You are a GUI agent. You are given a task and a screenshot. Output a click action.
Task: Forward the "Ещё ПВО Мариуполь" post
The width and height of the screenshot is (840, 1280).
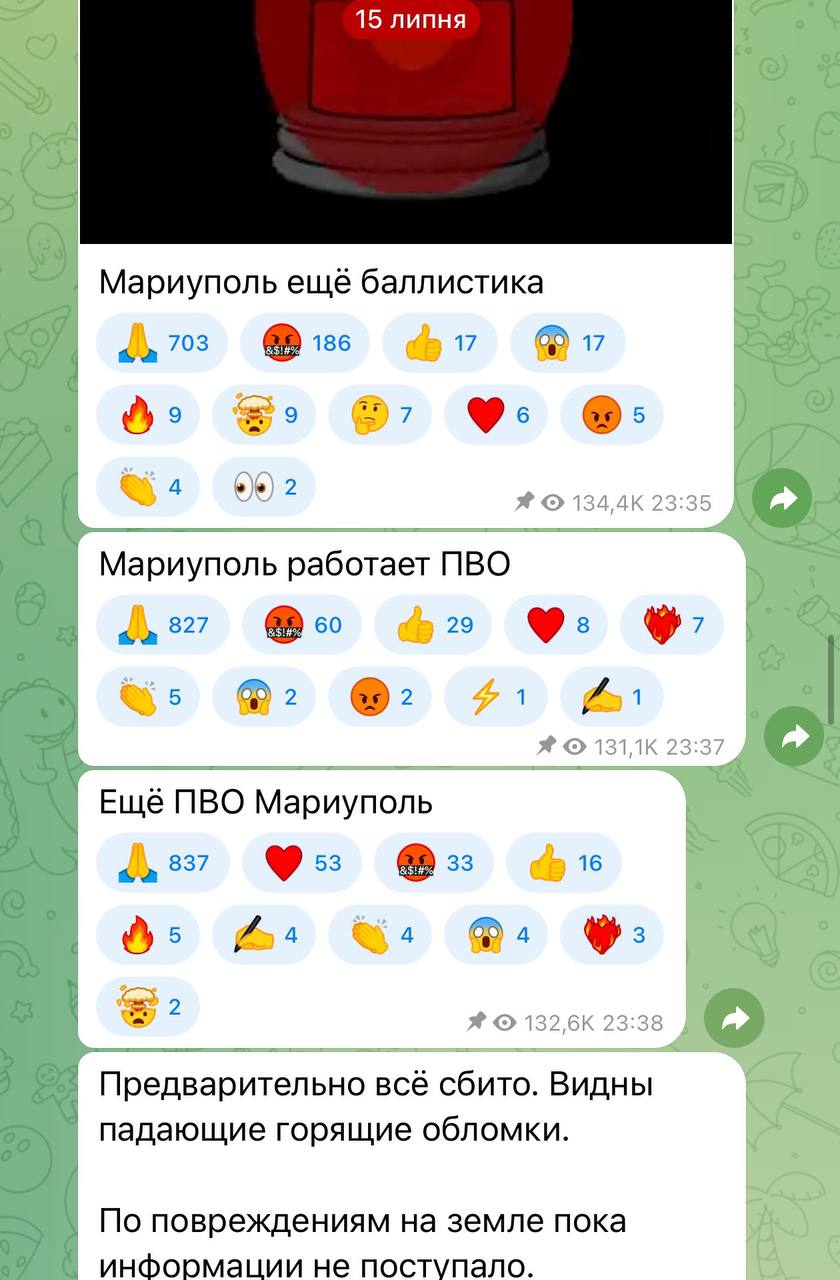pos(735,1019)
